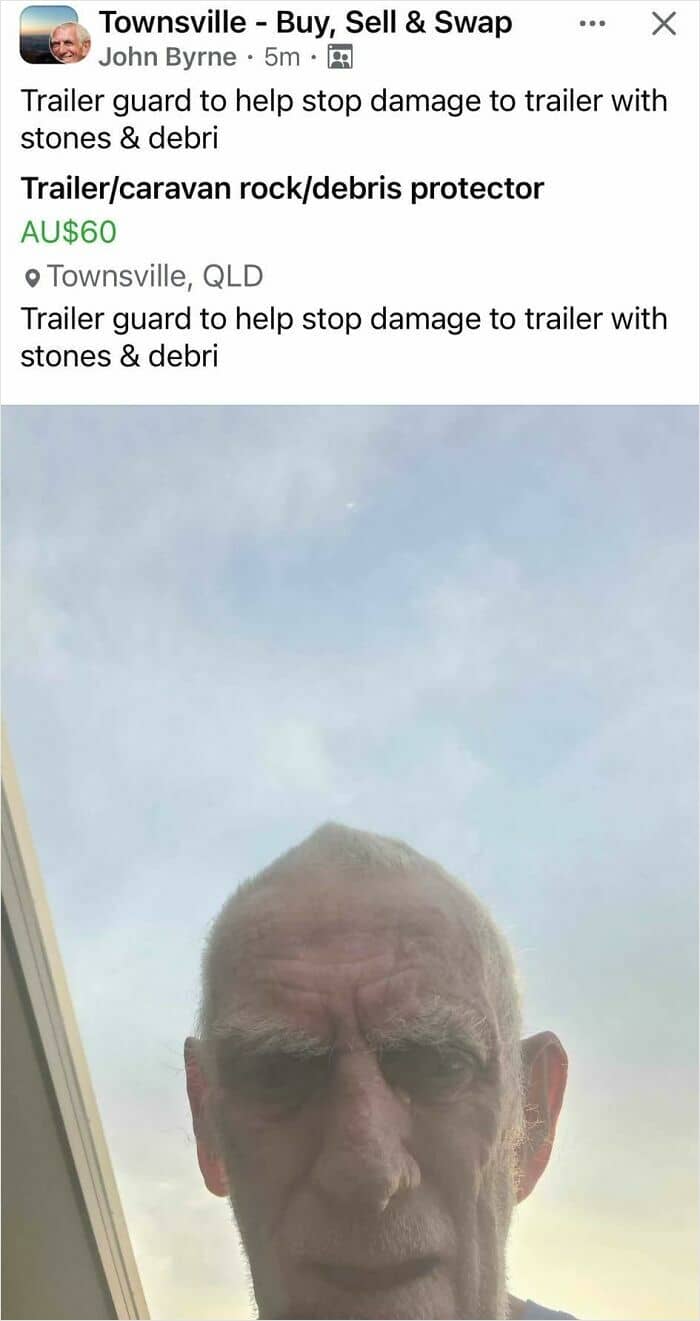Close the post with the X
The height and width of the screenshot is (1321, 700).
(664, 23)
